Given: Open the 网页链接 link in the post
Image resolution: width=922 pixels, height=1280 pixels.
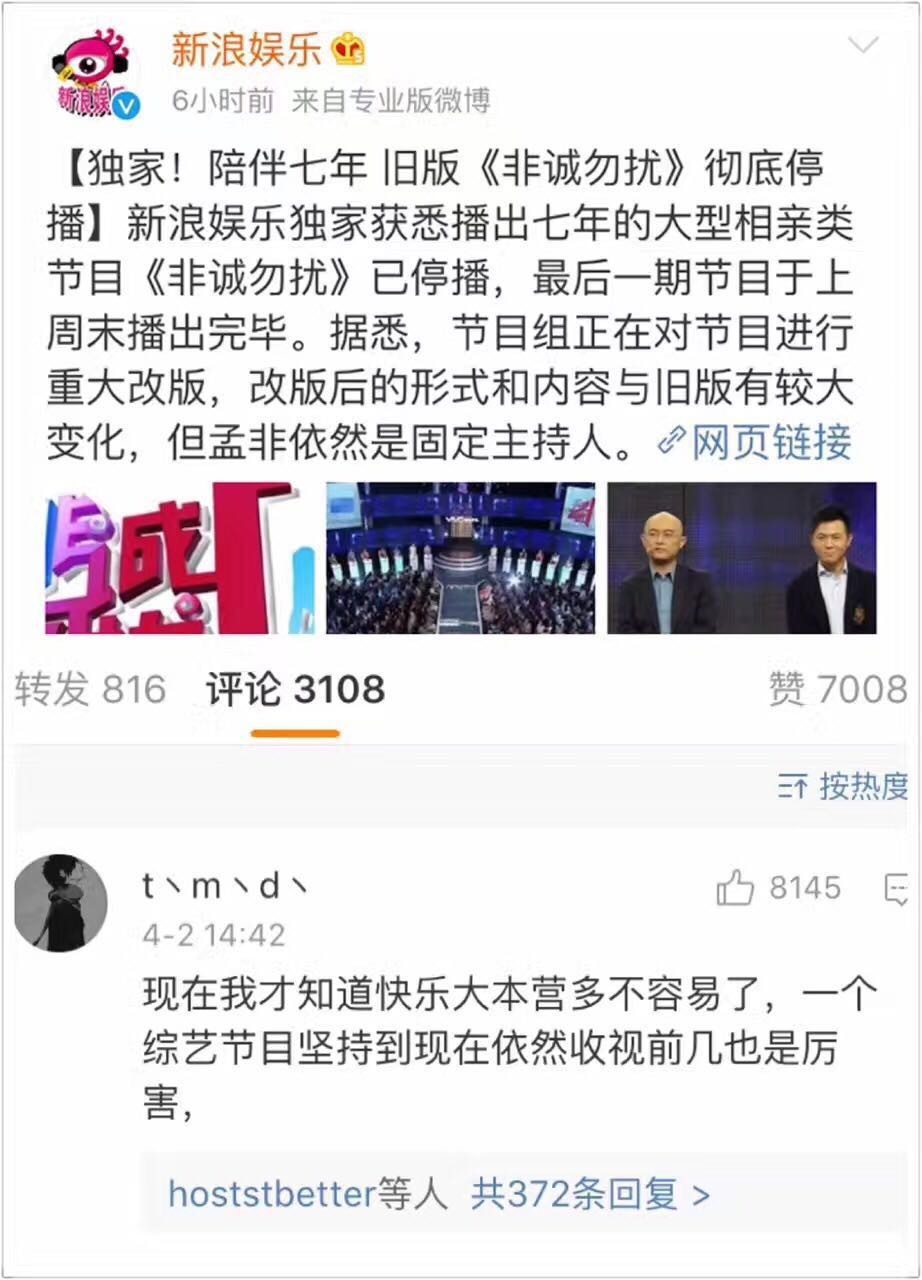Looking at the screenshot, I should [x=756, y=441].
